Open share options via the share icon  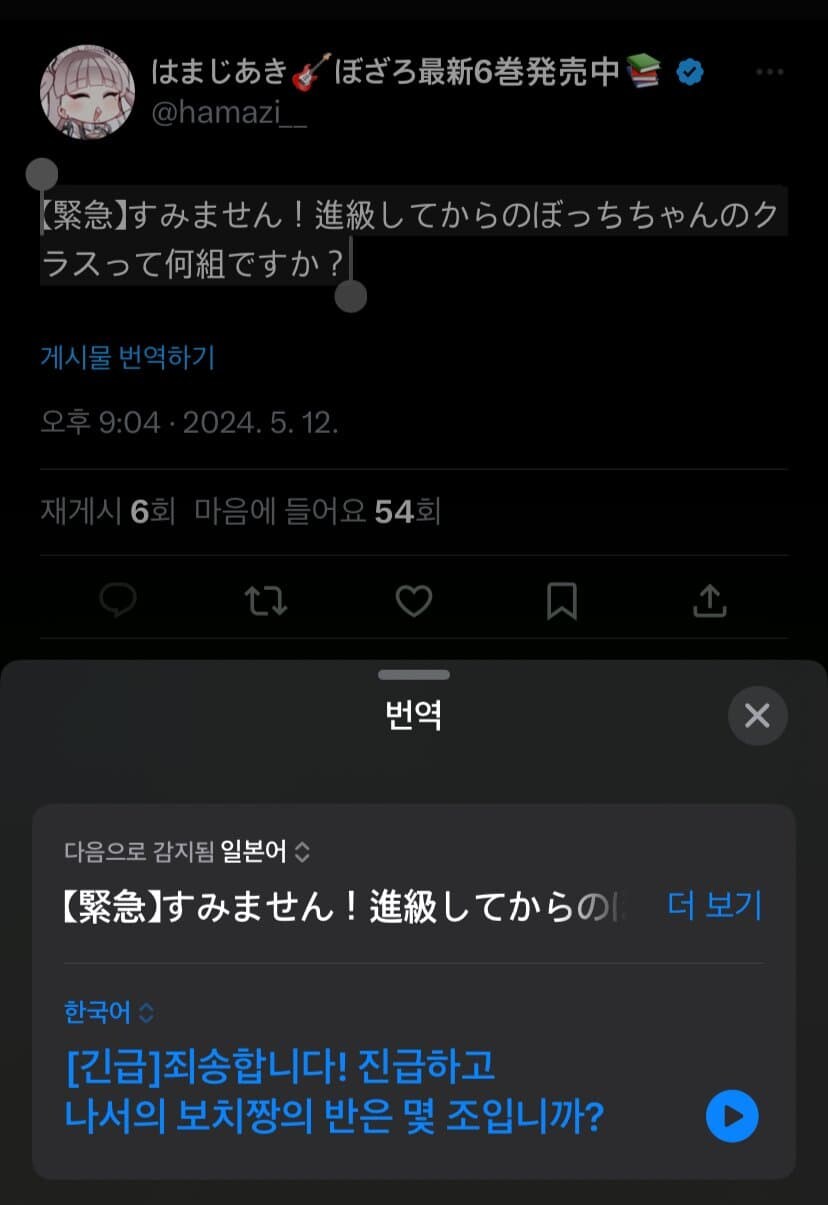[709, 599]
